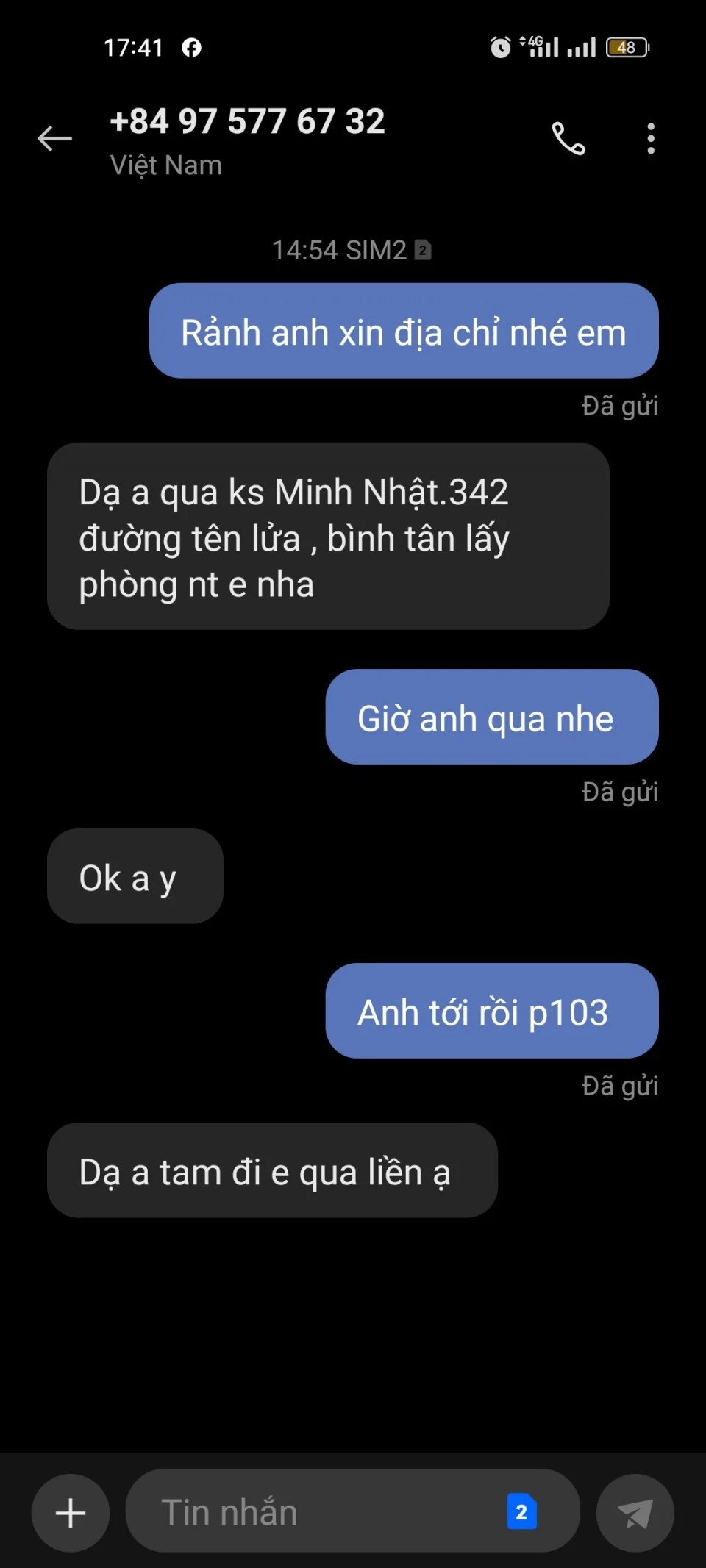Tap the plus attachment button
This screenshot has height=1568, width=706.
[x=71, y=1513]
